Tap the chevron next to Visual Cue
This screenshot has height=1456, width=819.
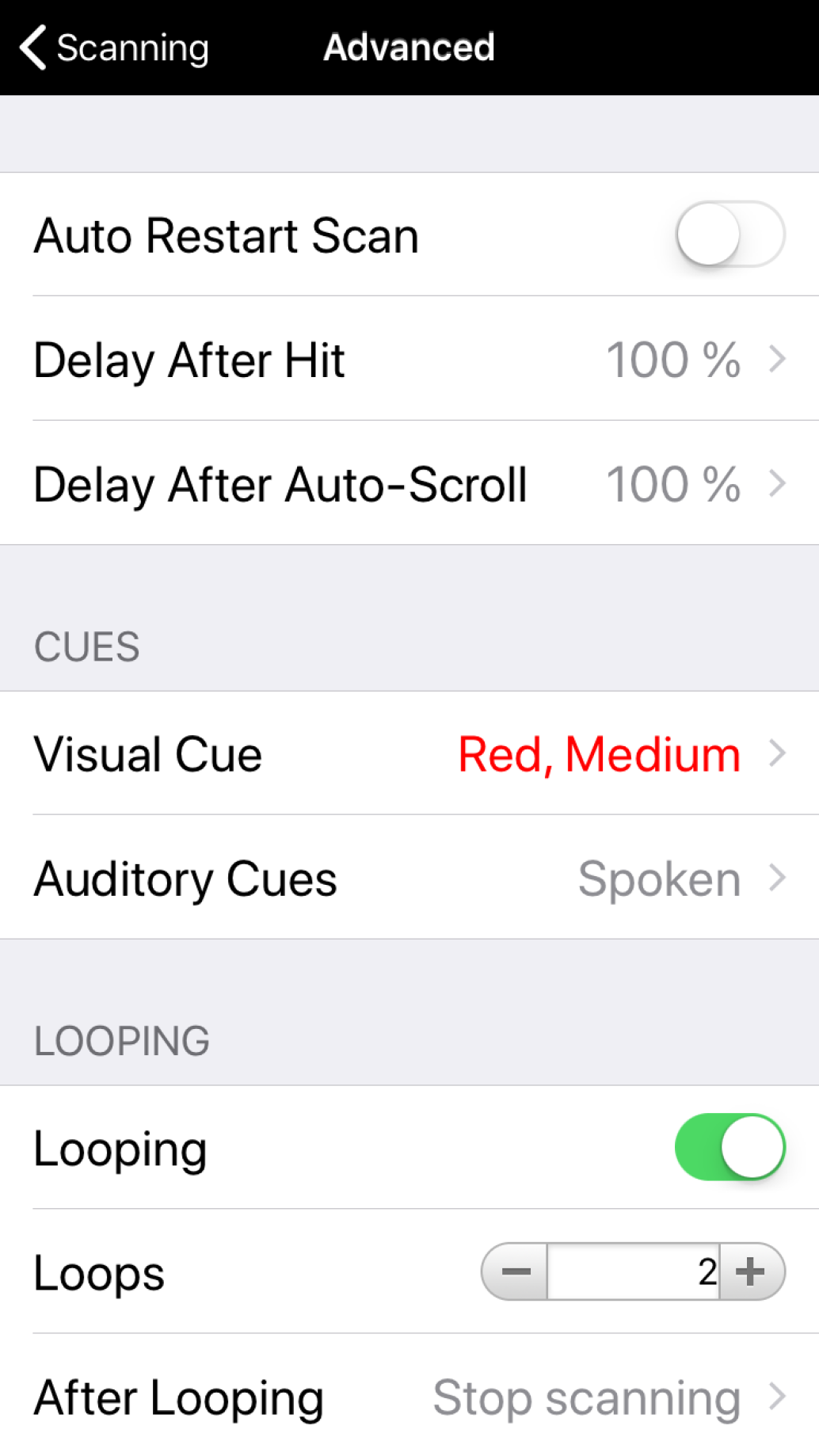[778, 753]
